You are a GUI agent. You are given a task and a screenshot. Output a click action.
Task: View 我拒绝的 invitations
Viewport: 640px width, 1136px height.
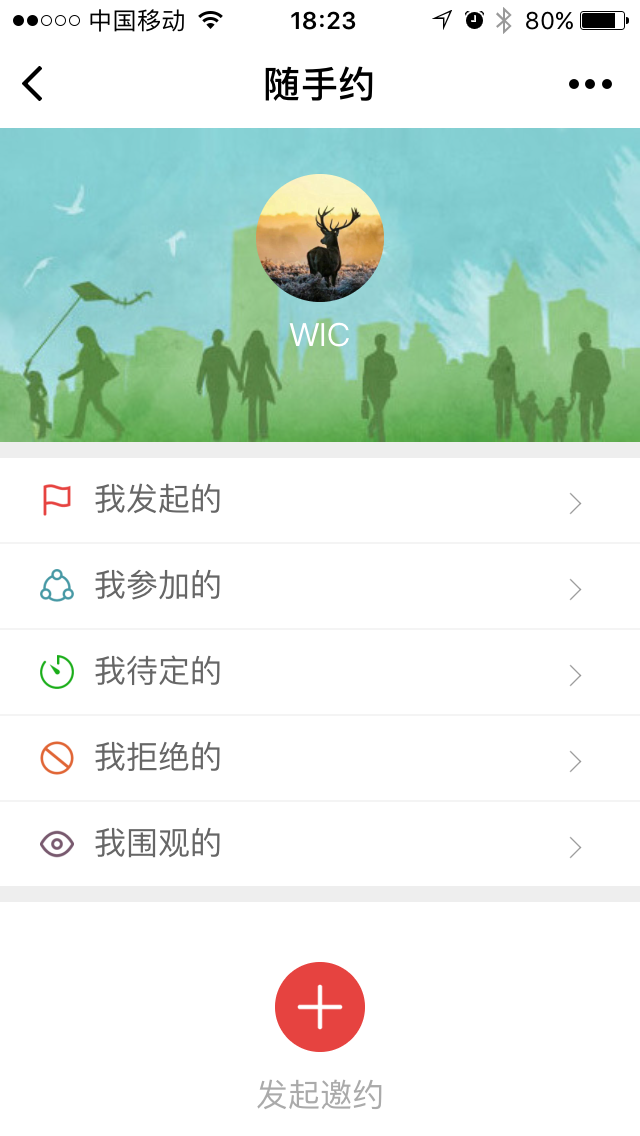pos(320,758)
